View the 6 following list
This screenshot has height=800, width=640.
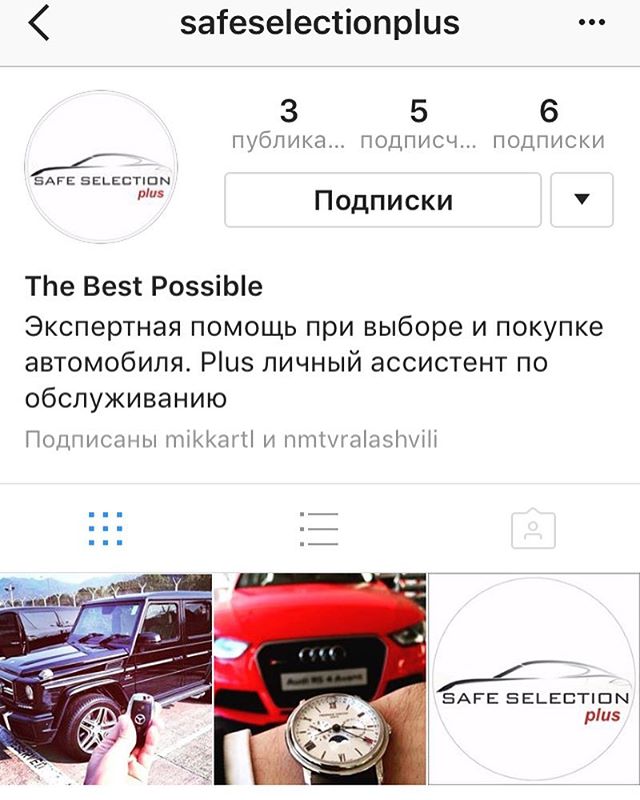tap(548, 124)
